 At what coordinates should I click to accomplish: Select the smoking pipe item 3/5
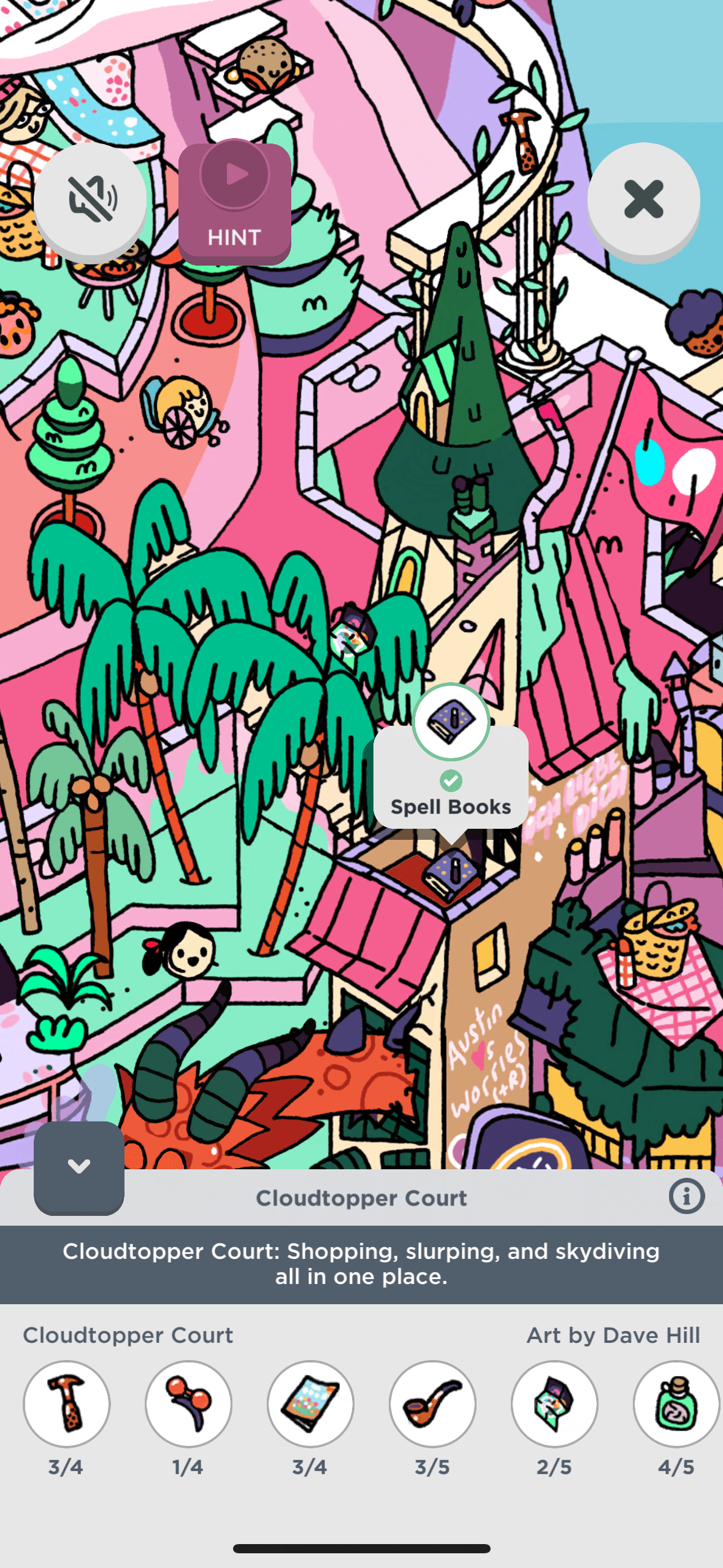click(x=432, y=1404)
